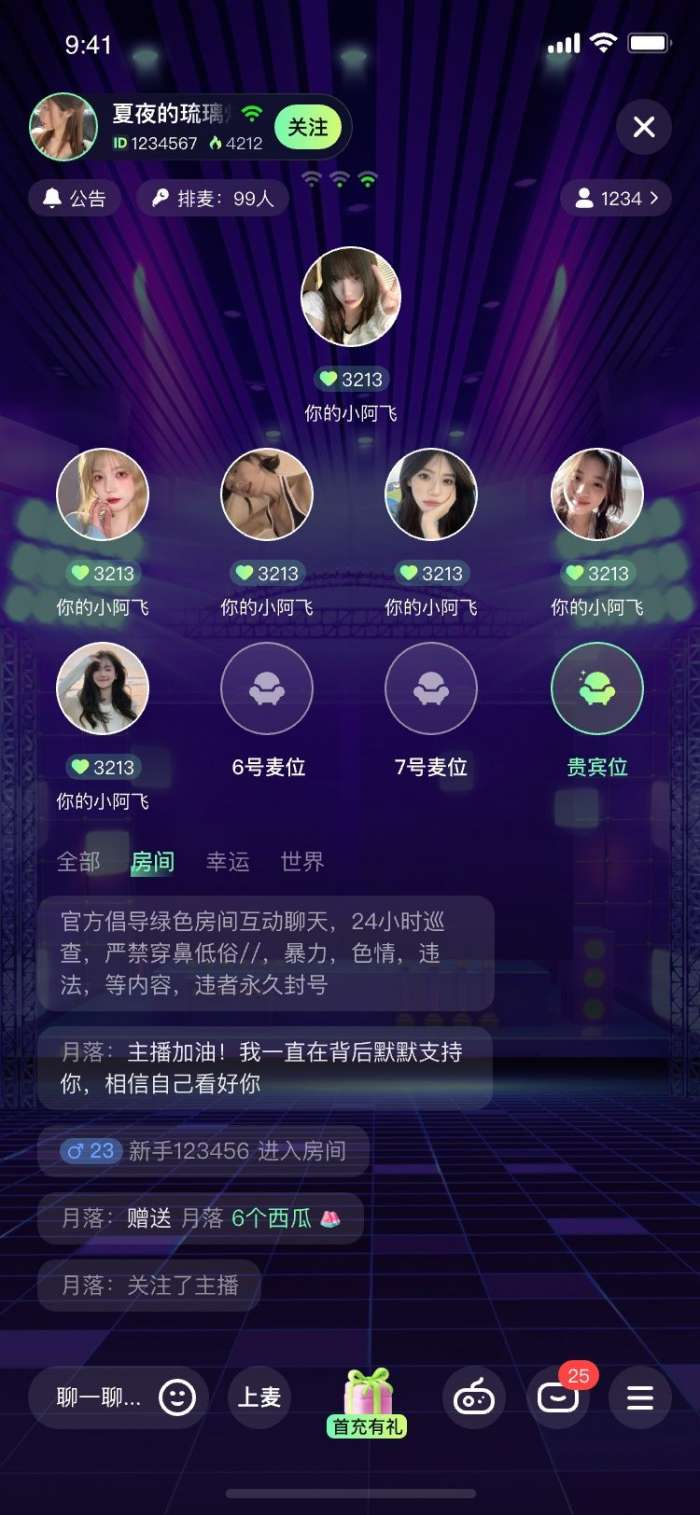This screenshot has width=700, height=1515.
Task: Select the 贵宾位 VIP seat
Action: click(597, 689)
